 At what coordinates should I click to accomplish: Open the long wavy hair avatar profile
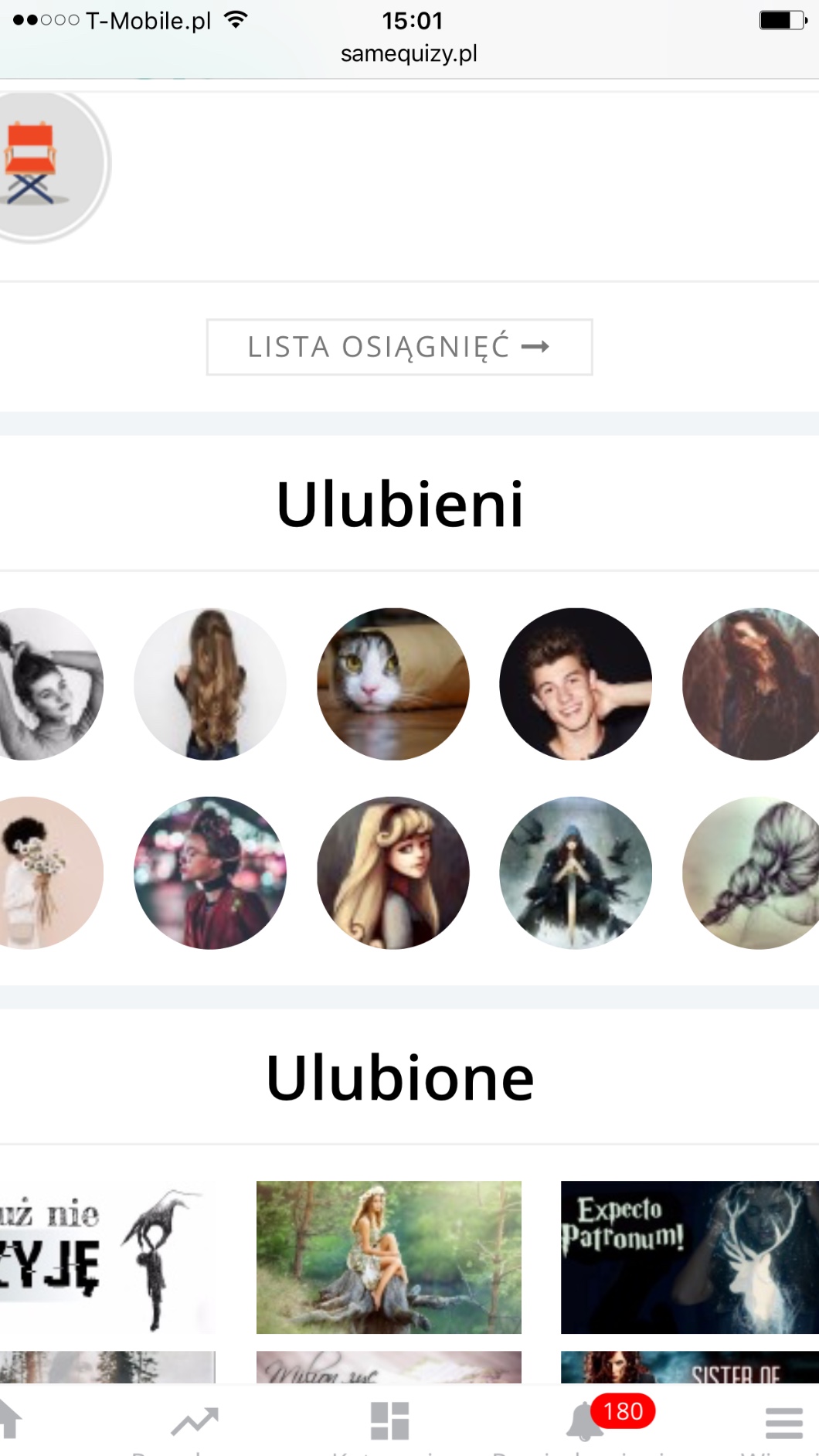pyautogui.click(x=209, y=684)
